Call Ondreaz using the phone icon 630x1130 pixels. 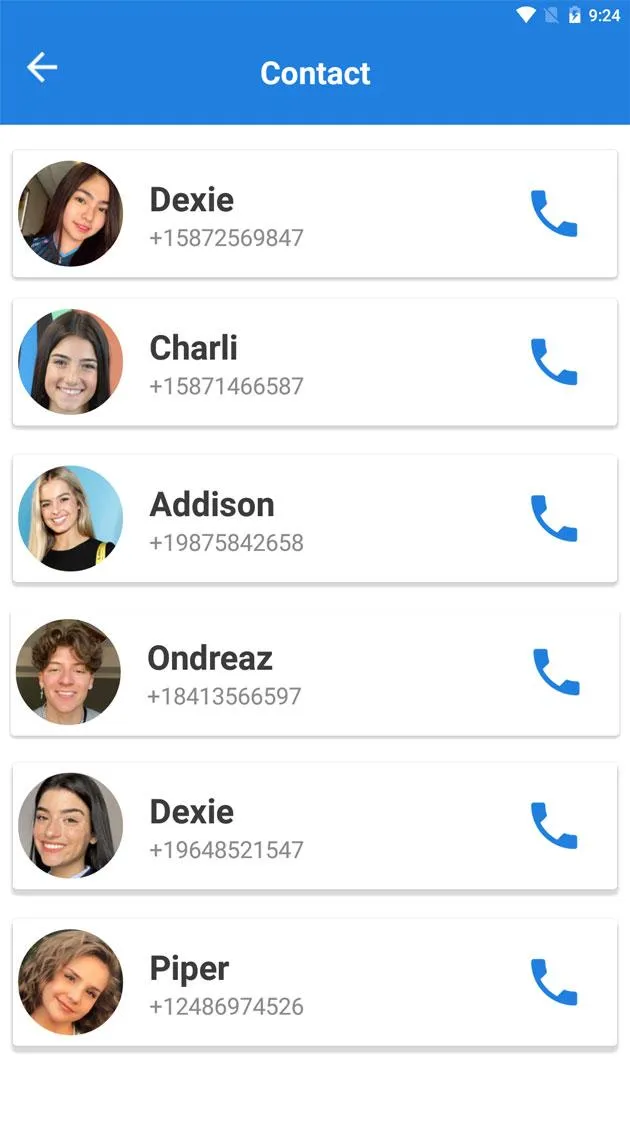pos(556,672)
